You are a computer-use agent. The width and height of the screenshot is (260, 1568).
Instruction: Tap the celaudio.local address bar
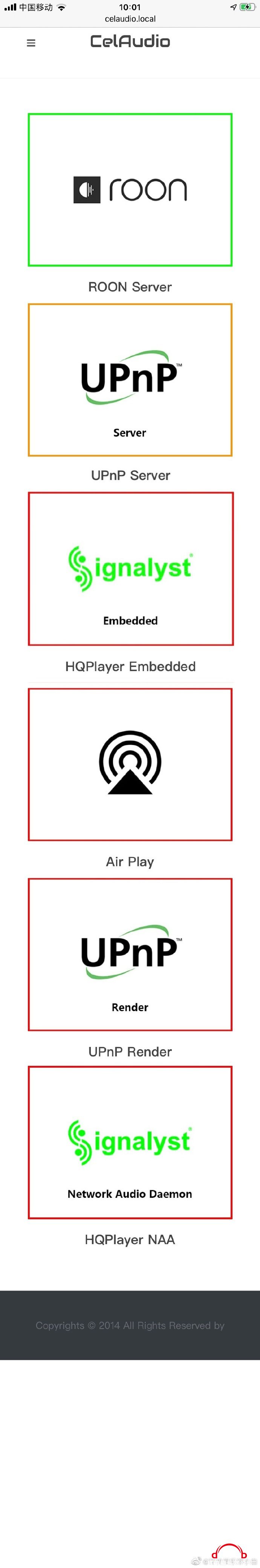130,19
